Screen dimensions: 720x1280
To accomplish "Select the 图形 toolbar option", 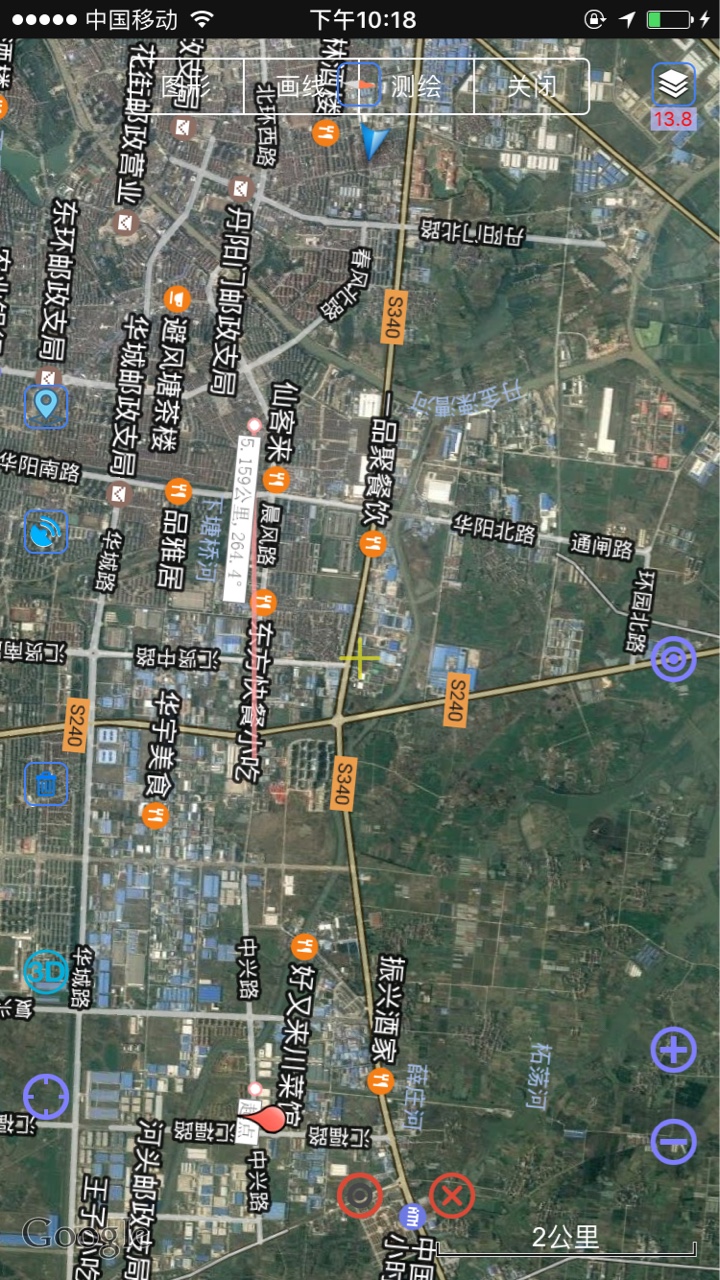I will [x=187, y=86].
